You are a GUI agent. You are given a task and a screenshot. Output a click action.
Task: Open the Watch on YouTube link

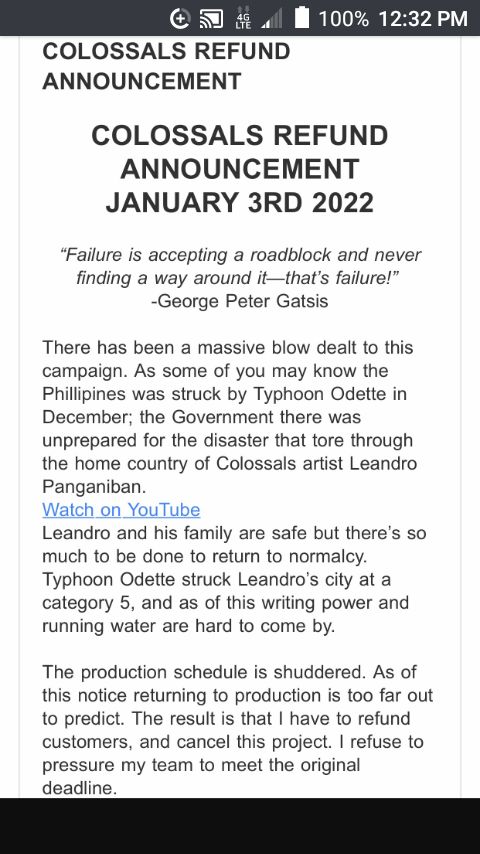[121, 510]
